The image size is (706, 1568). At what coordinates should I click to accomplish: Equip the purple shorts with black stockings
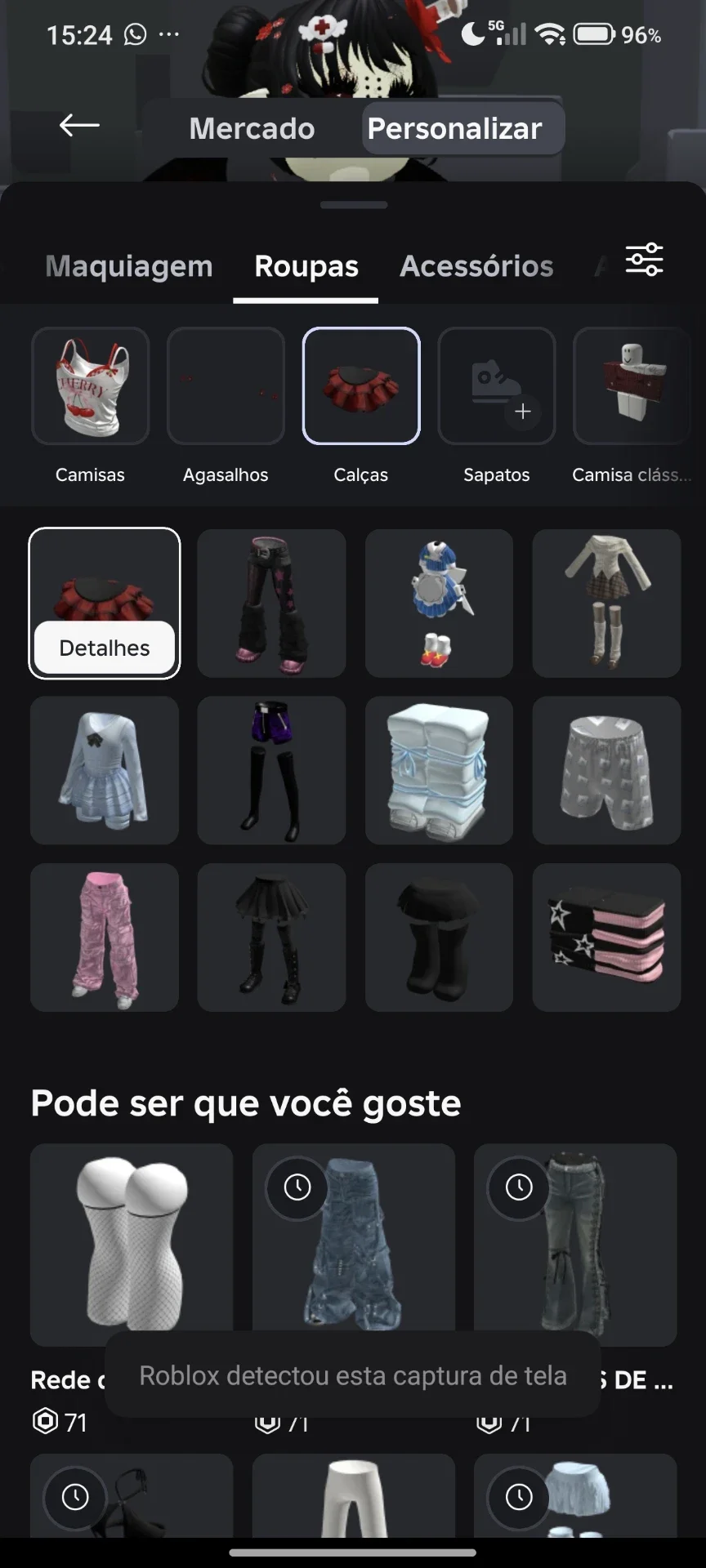pyautogui.click(x=271, y=770)
